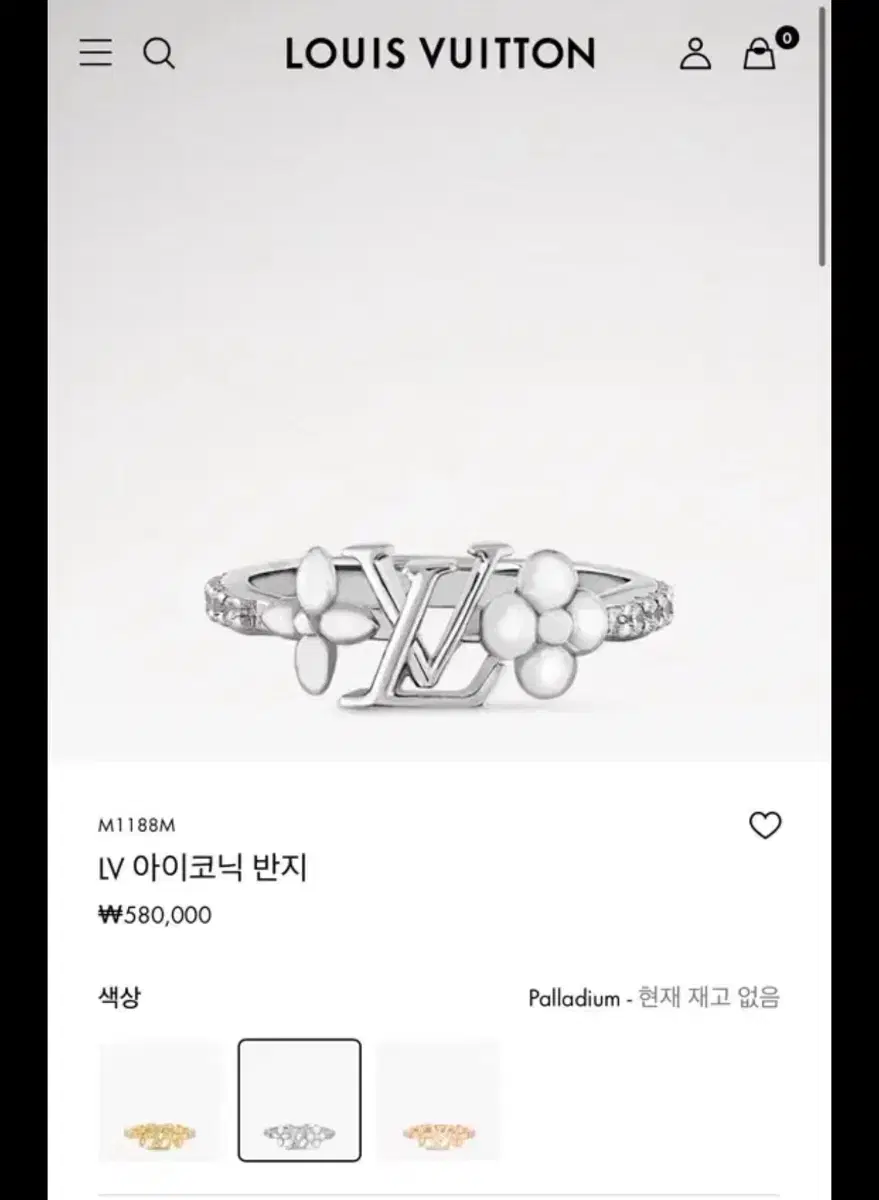Click the Louis Vuitton logo
The image size is (879, 1200).
click(x=438, y=54)
